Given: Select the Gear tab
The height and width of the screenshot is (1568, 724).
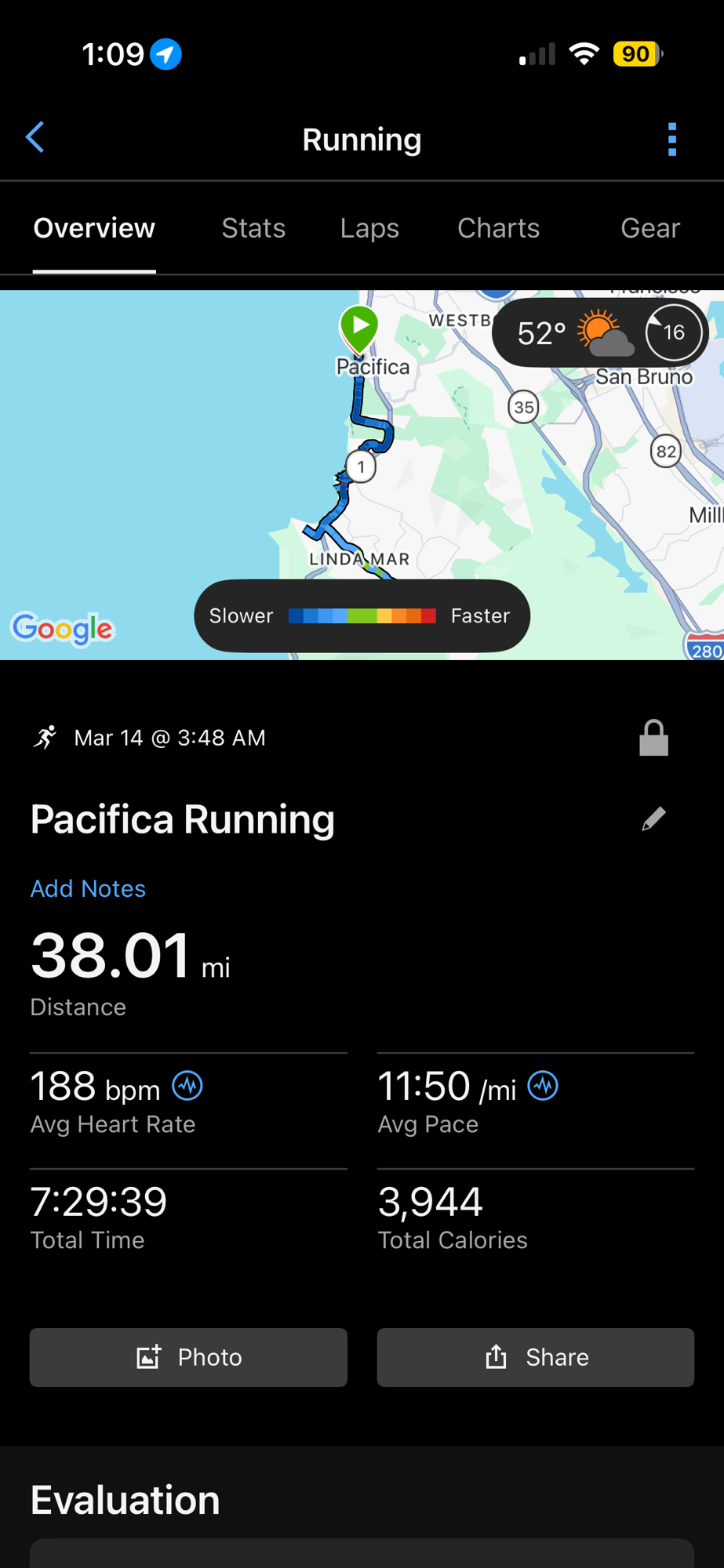Looking at the screenshot, I should (x=649, y=228).
